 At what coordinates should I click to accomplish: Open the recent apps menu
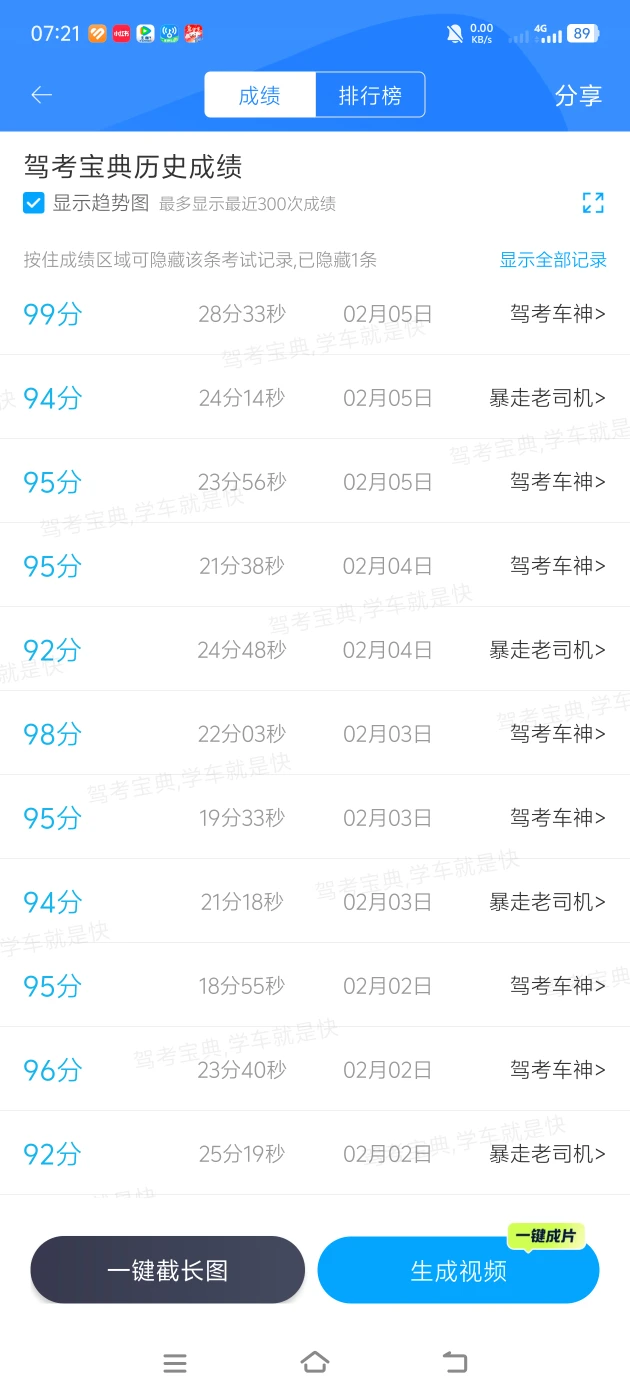point(175,1362)
